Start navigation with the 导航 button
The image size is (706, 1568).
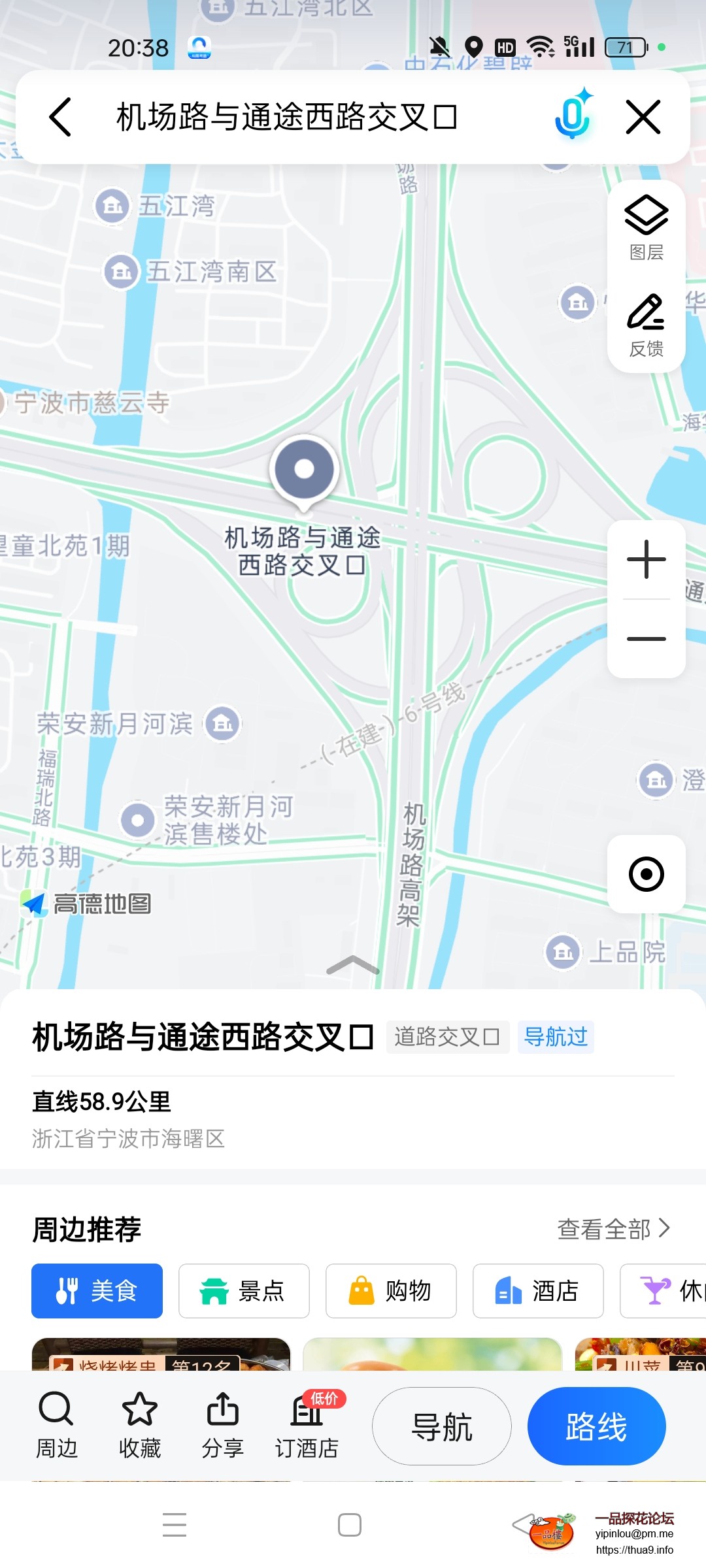pyautogui.click(x=441, y=1426)
